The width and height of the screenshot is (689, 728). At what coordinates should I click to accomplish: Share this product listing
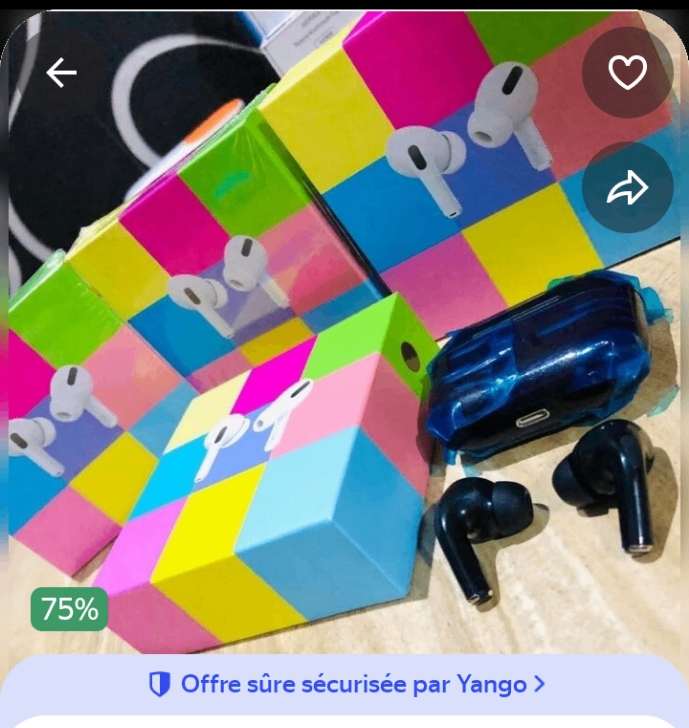(x=627, y=187)
